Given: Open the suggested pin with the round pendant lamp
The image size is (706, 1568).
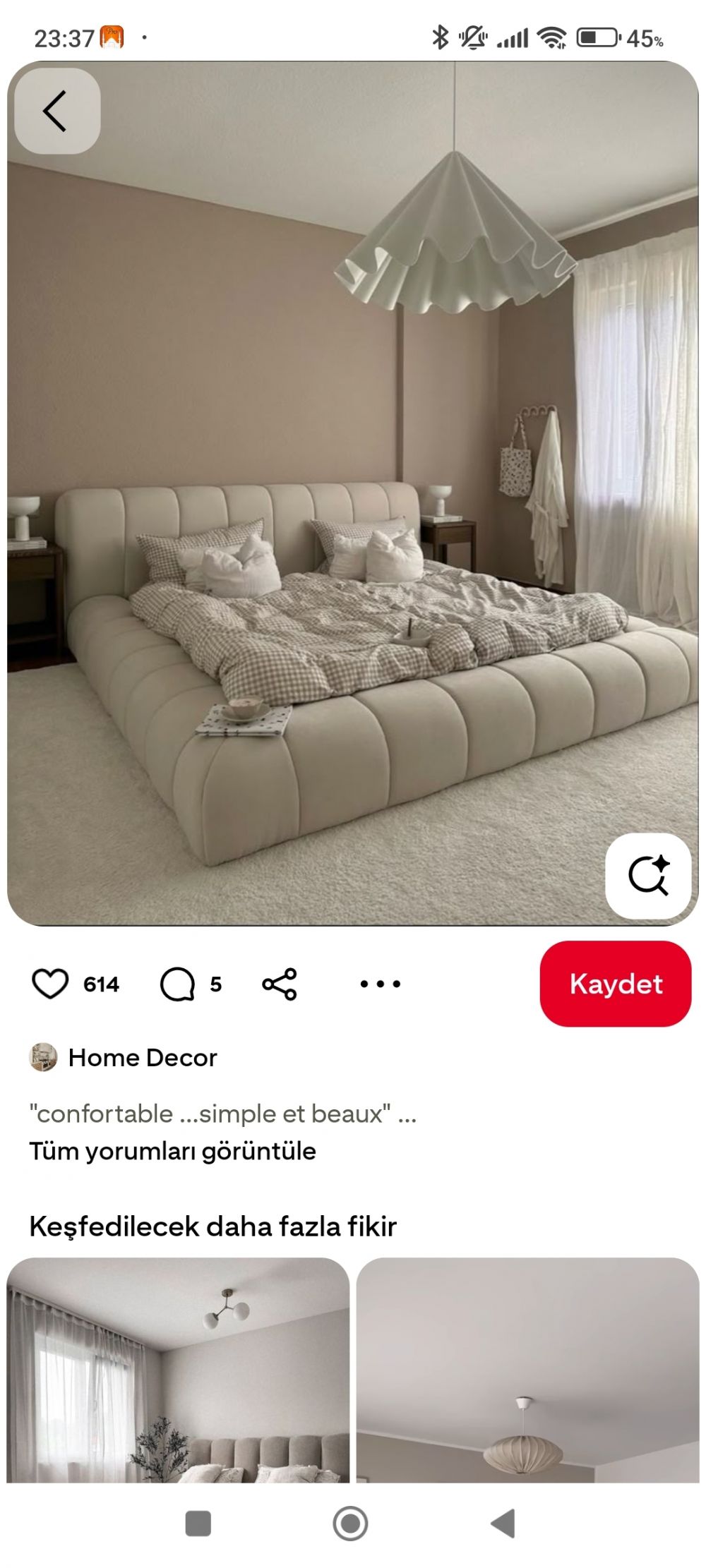Looking at the screenshot, I should (x=527, y=1369).
